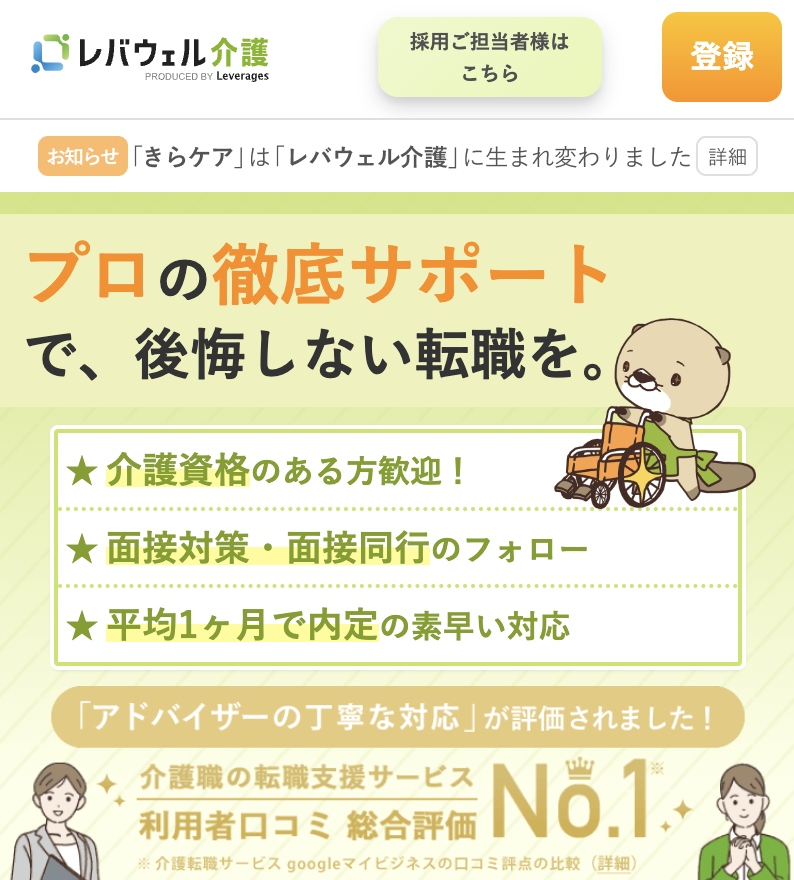794x880 pixels.
Task: Open the 詳細 link under the No.1 rating
Action: coord(613,863)
